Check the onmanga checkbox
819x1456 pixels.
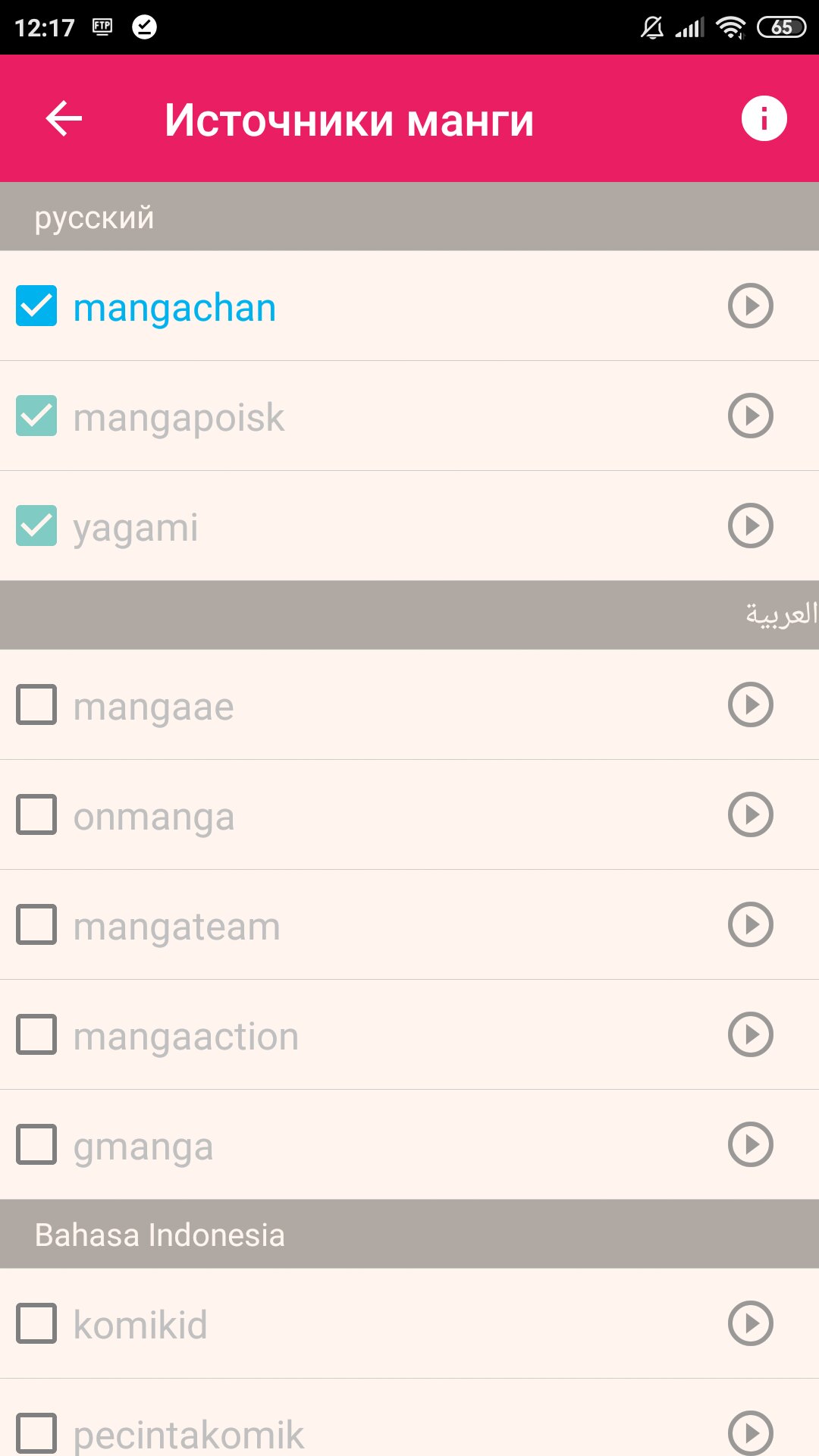[x=36, y=814]
